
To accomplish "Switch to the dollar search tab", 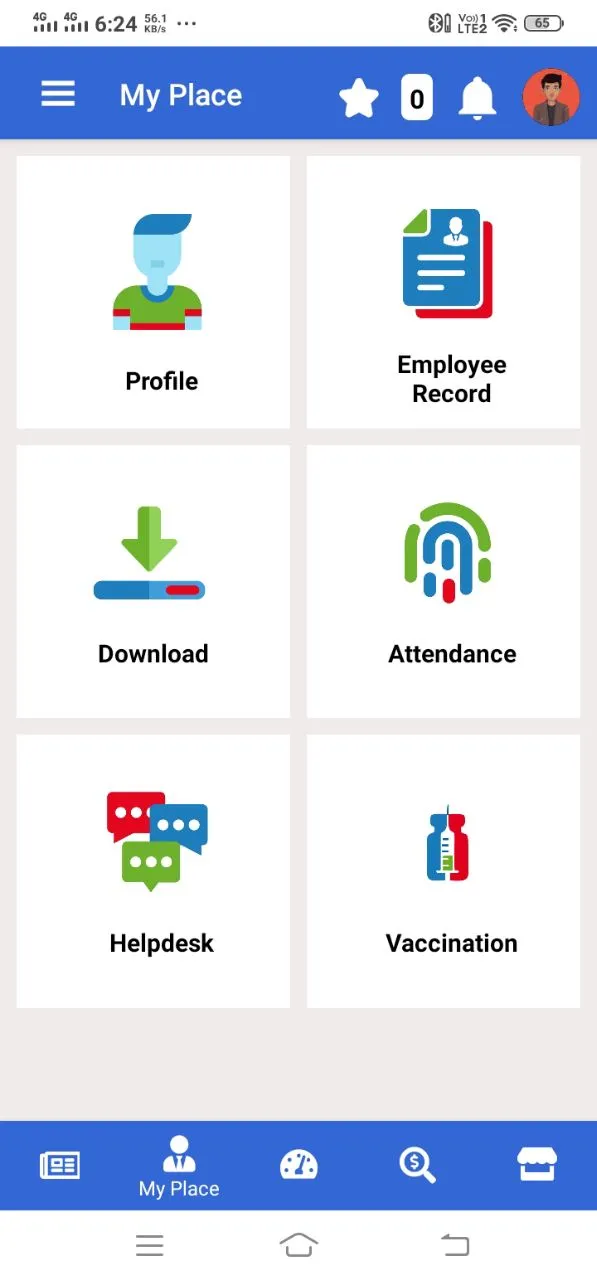I will pos(417,1165).
